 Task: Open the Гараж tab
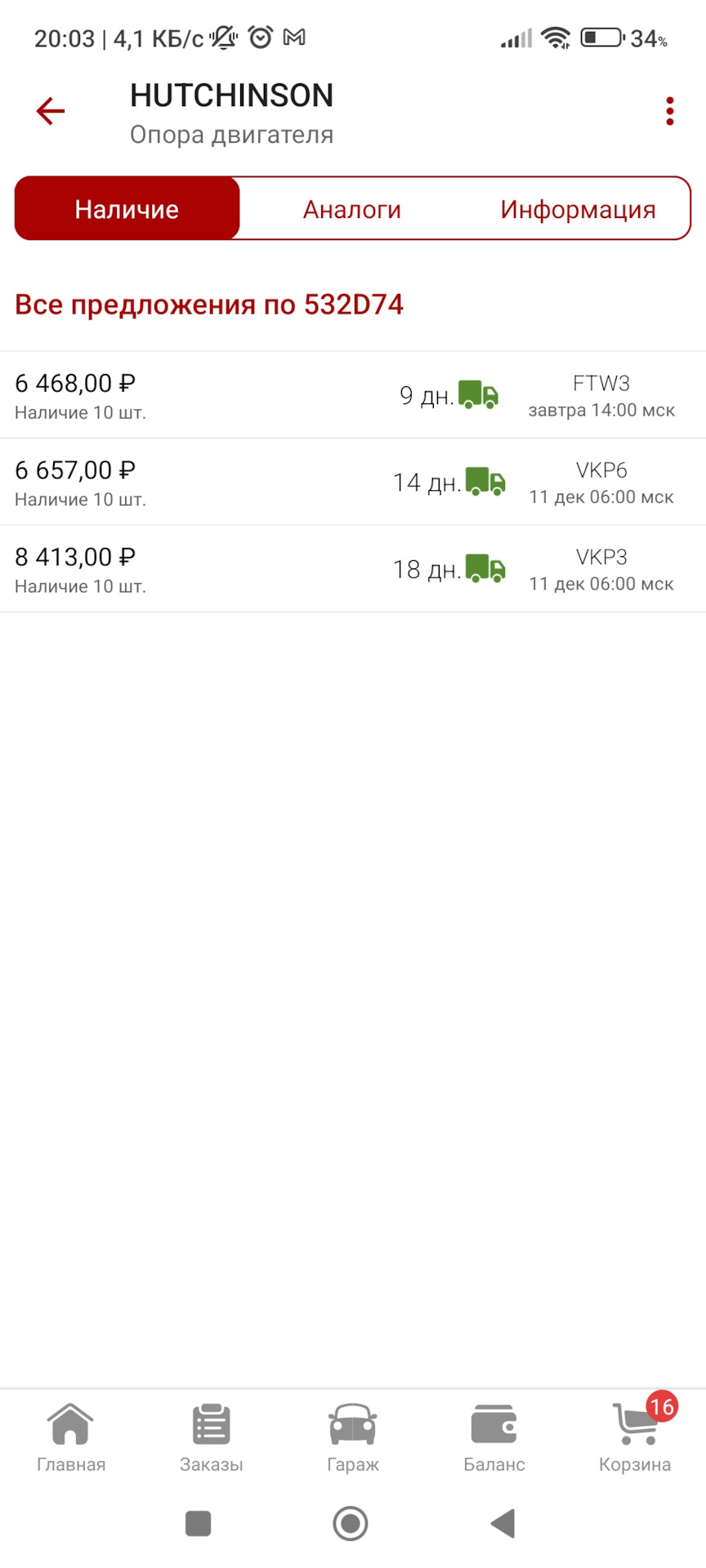352,1439
